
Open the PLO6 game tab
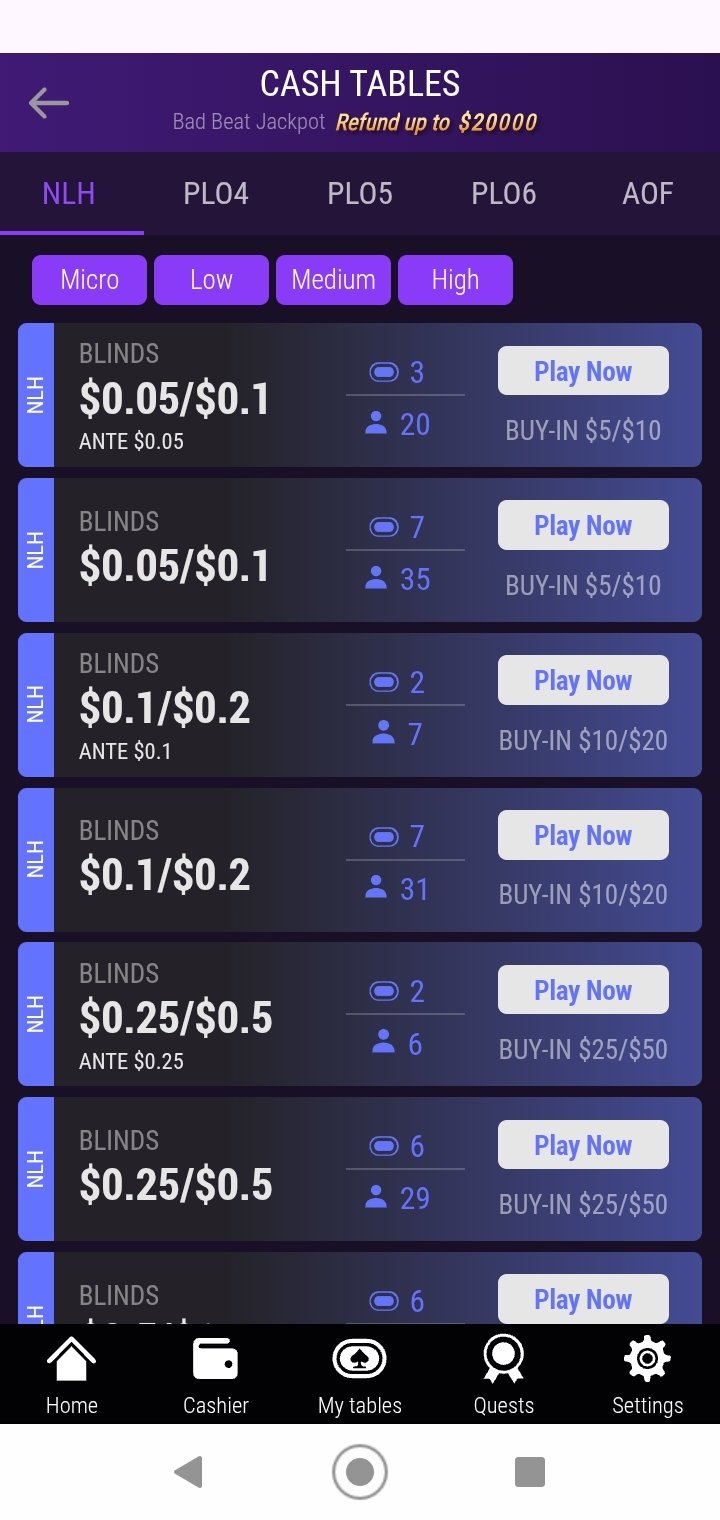[504, 193]
